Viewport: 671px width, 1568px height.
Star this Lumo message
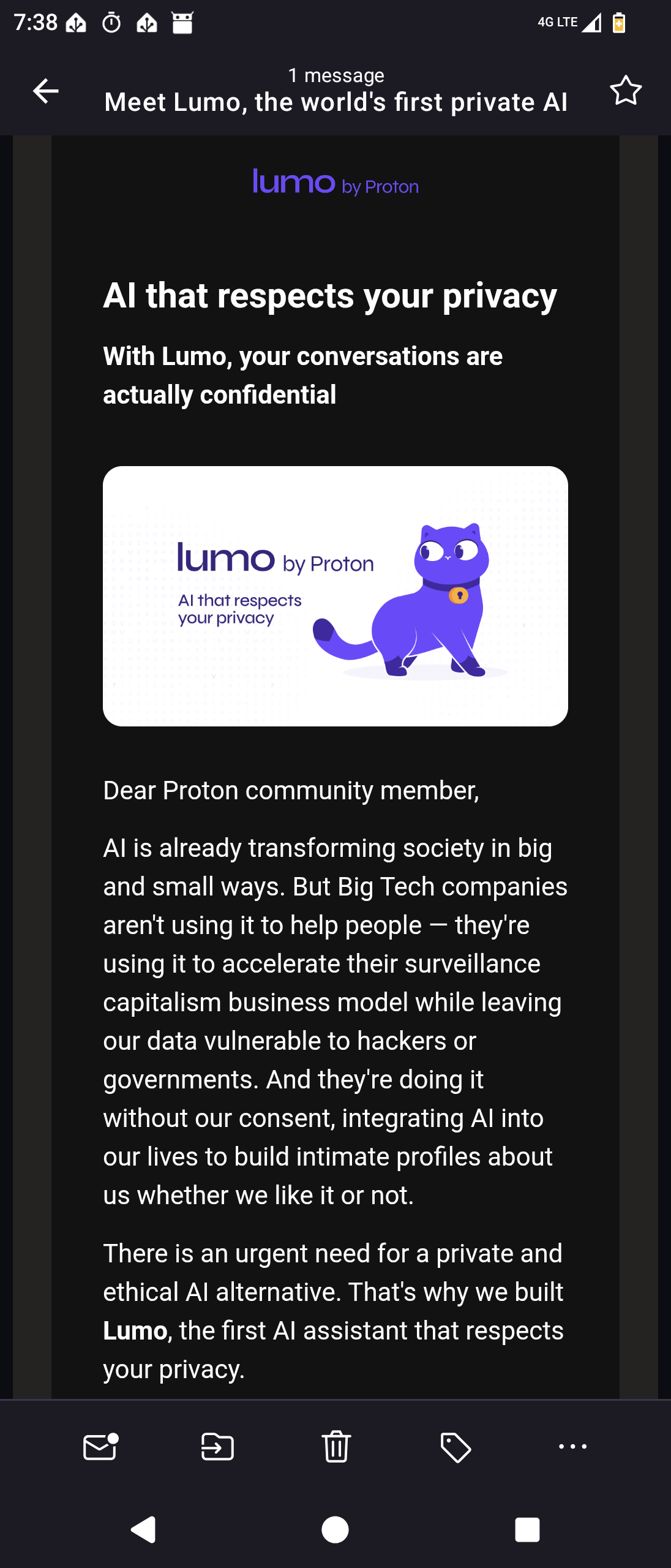626,91
